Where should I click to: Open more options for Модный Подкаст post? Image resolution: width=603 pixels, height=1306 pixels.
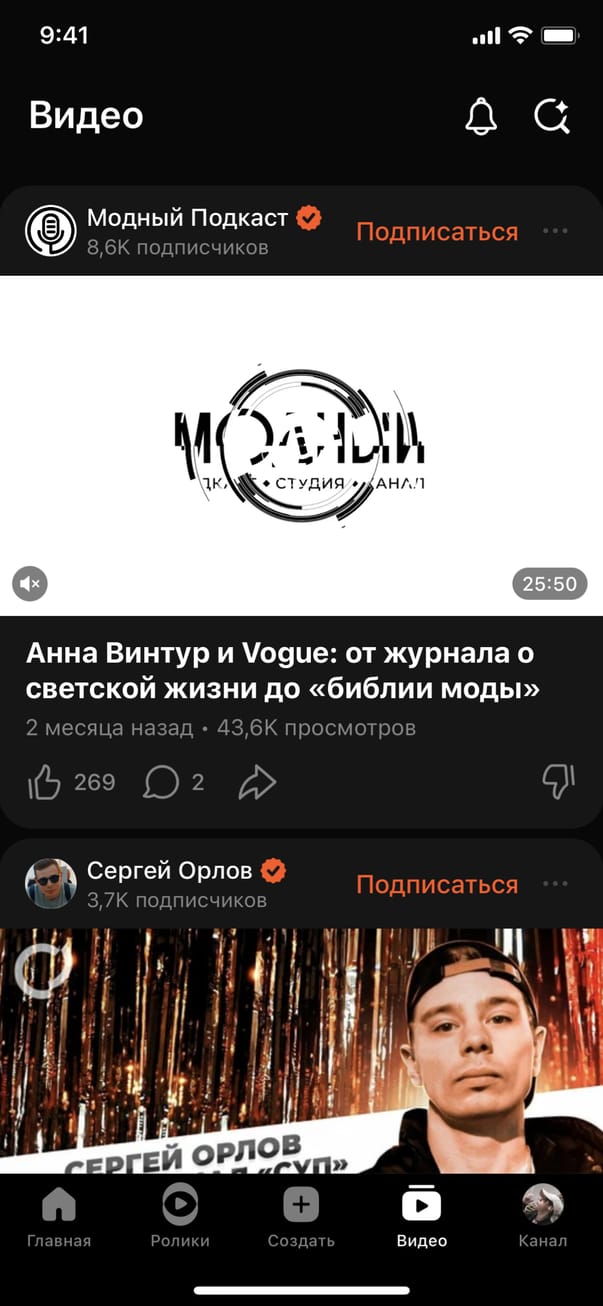click(x=555, y=231)
